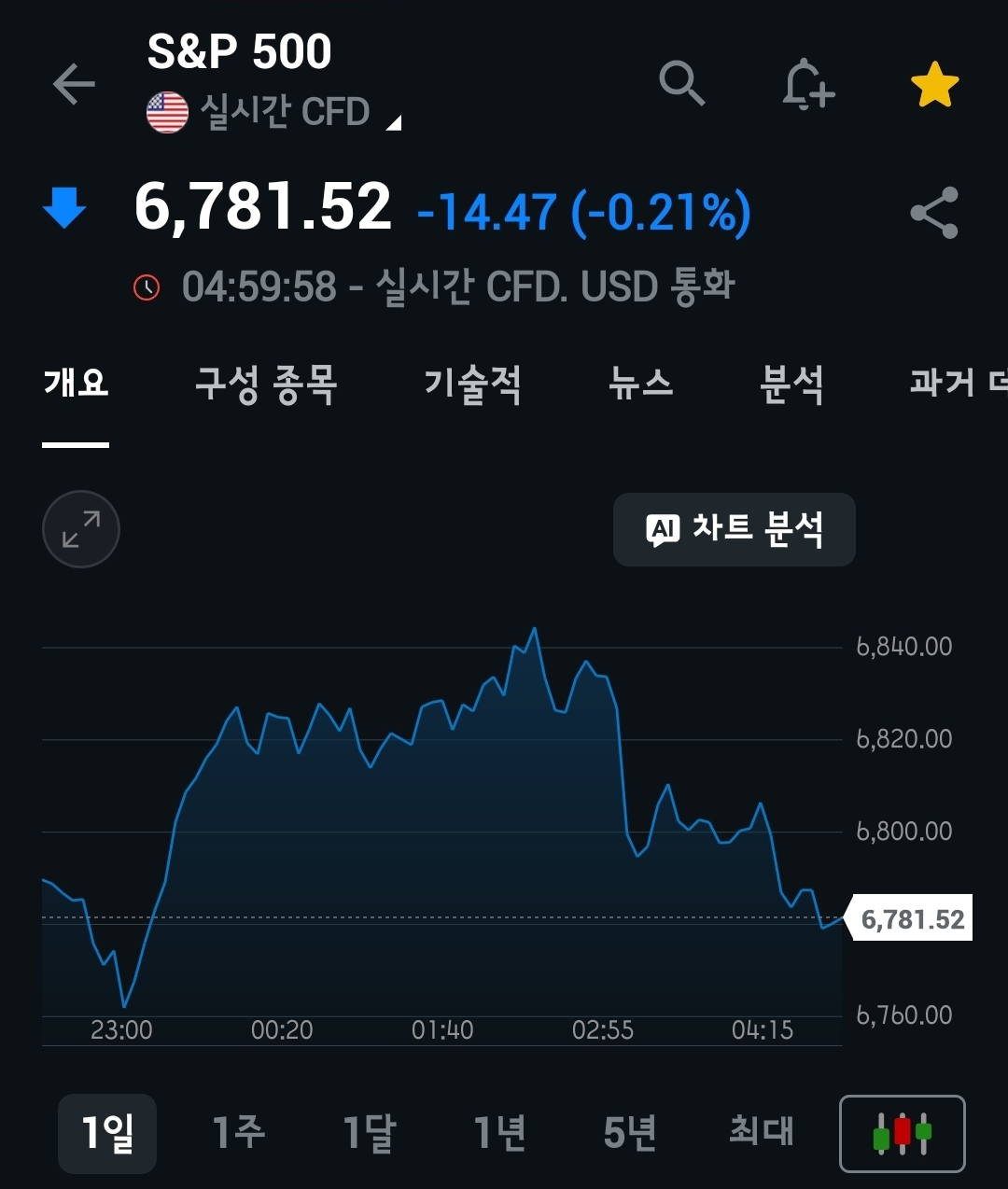This screenshot has height=1189, width=1008.
Task: Show the 1년 chart range
Action: point(499,1133)
